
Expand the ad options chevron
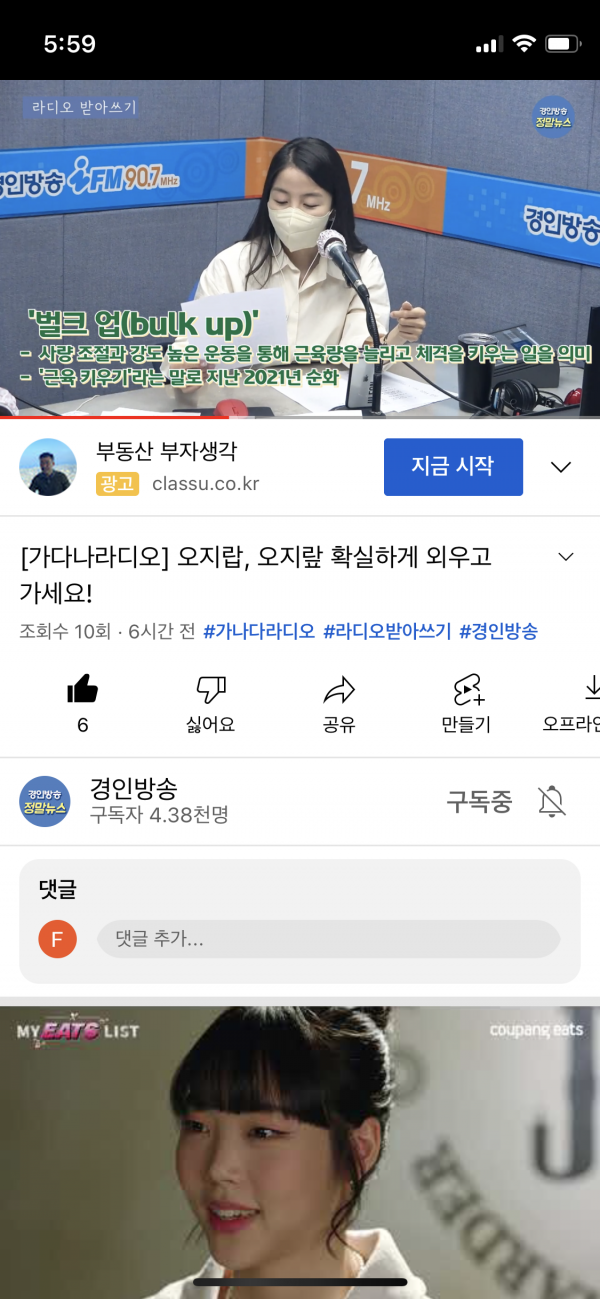click(x=561, y=467)
